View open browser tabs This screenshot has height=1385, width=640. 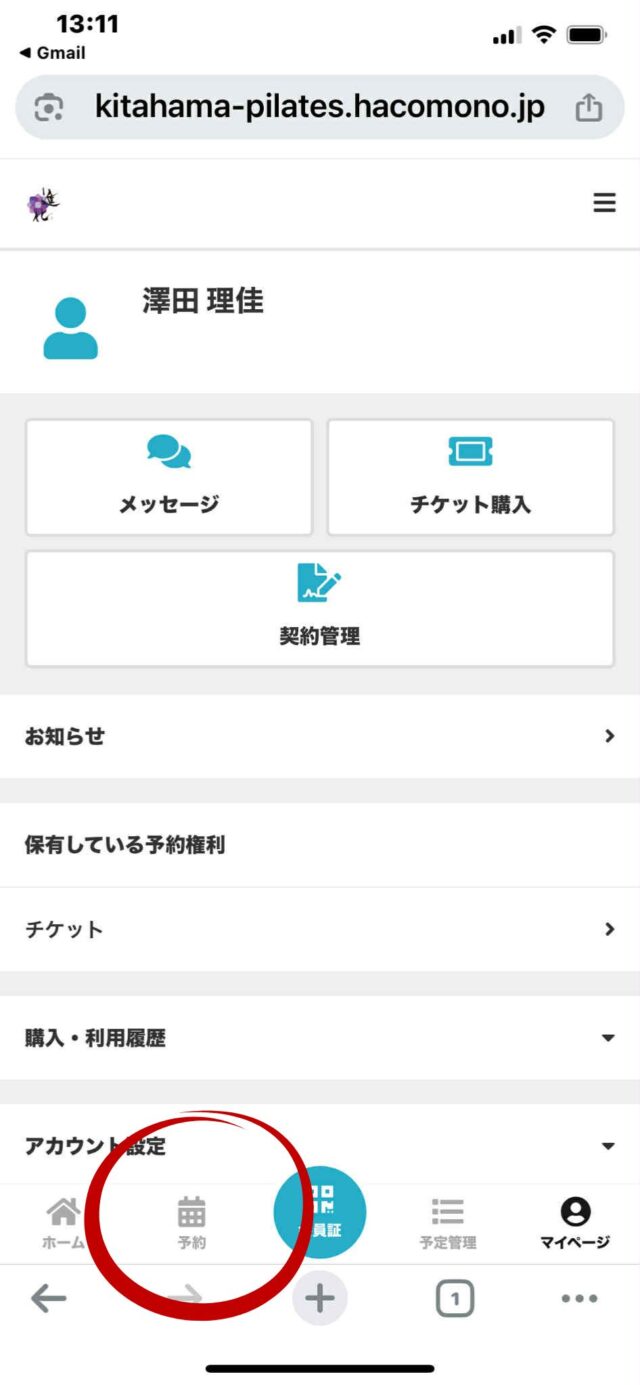(455, 1299)
